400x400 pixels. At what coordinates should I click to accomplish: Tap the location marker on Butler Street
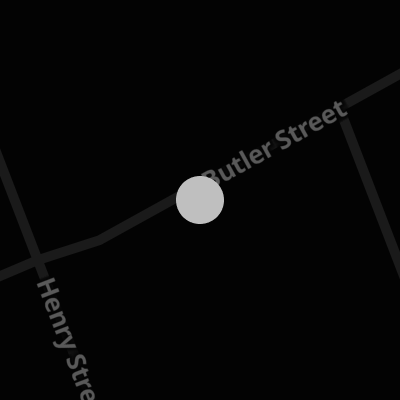(x=200, y=200)
